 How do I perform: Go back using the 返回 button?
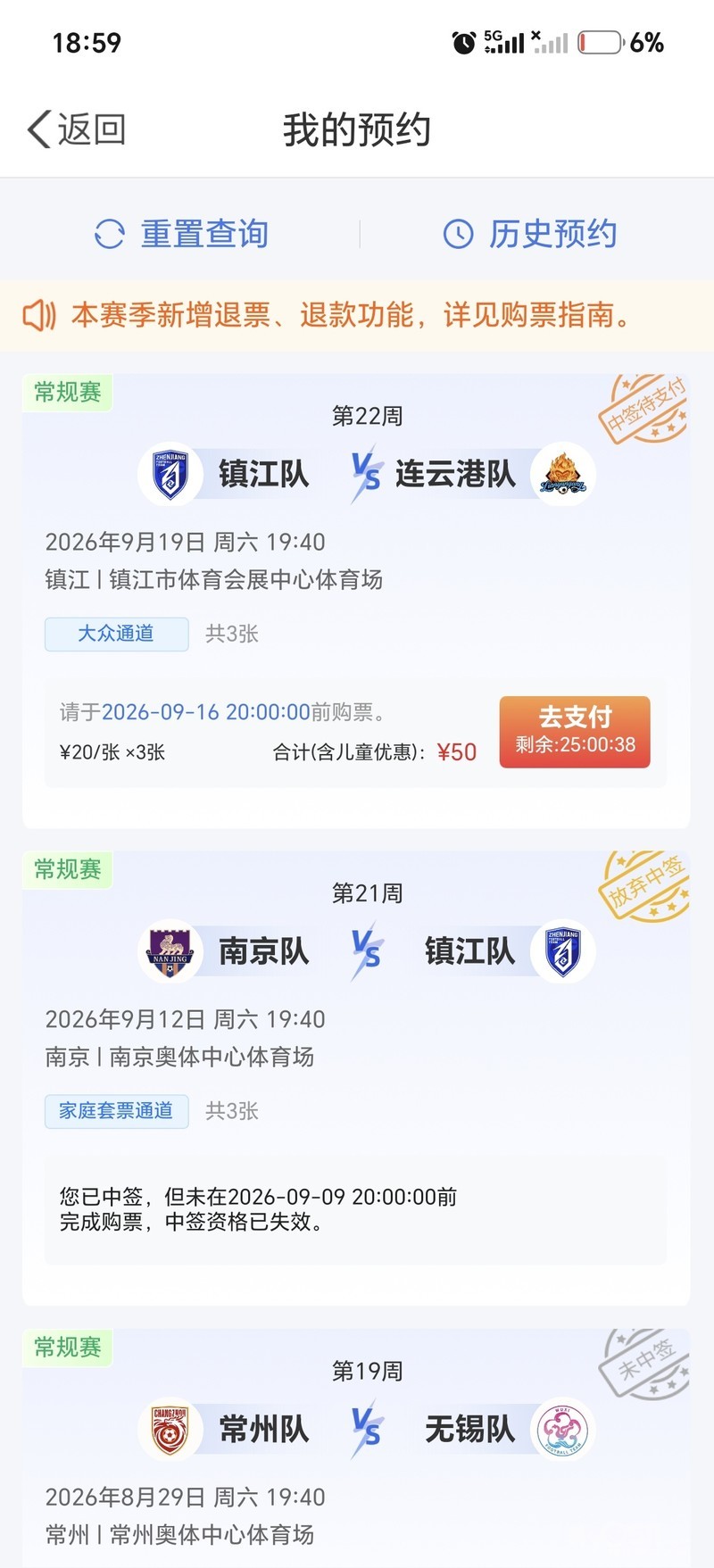tap(77, 130)
